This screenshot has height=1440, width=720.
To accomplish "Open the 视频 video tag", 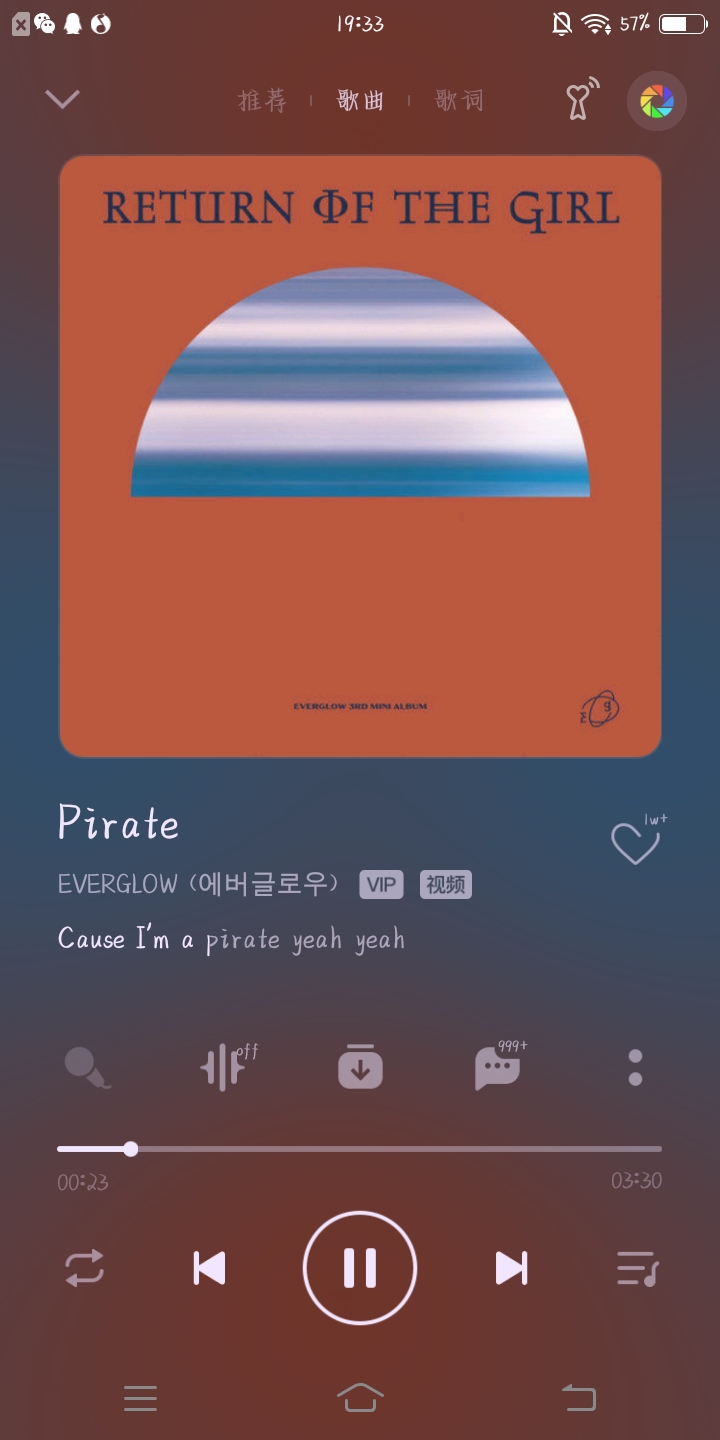I will click(x=446, y=885).
